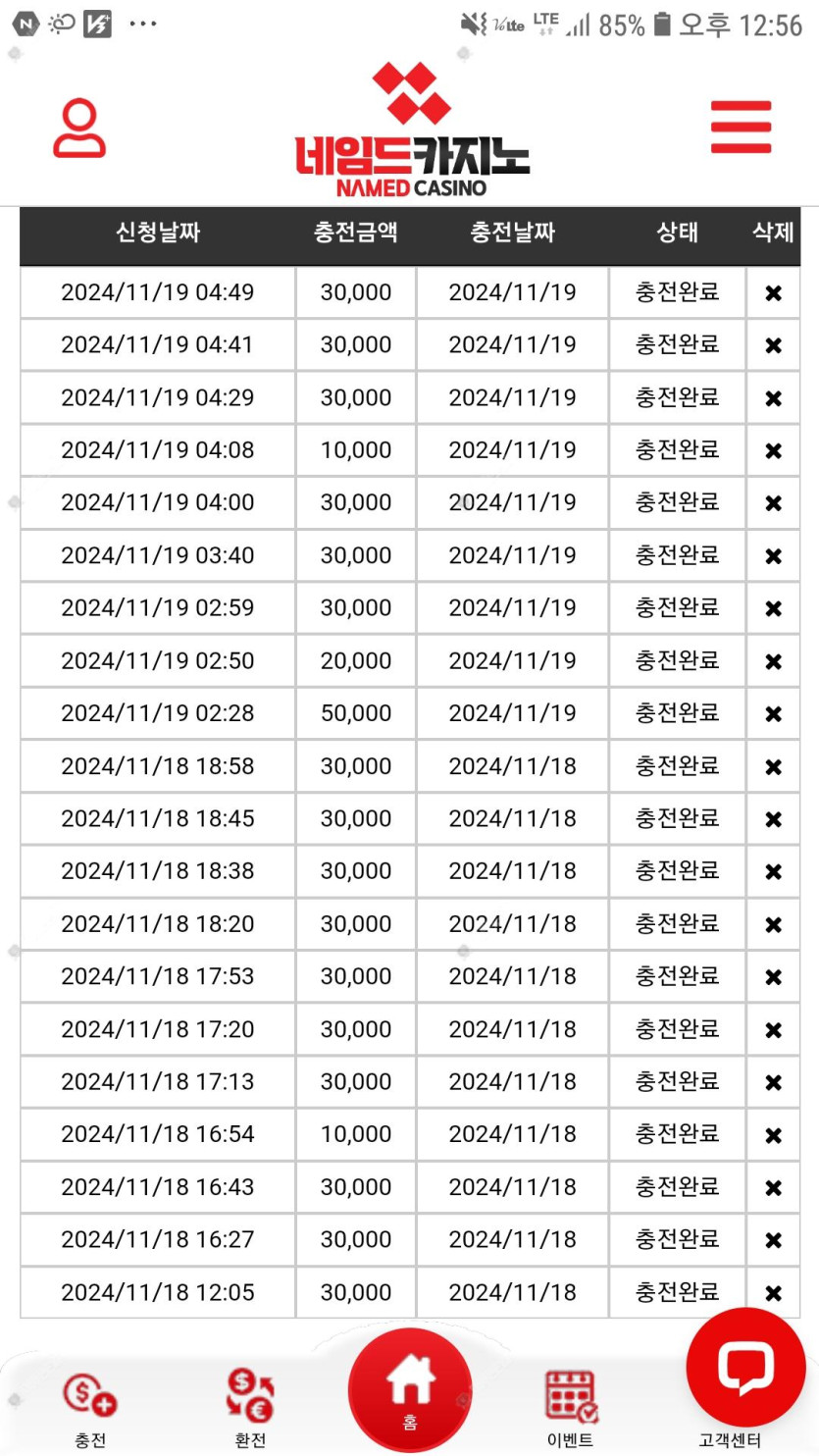Open the user profile icon
This screenshot has width=819, height=1456.
[x=79, y=129]
